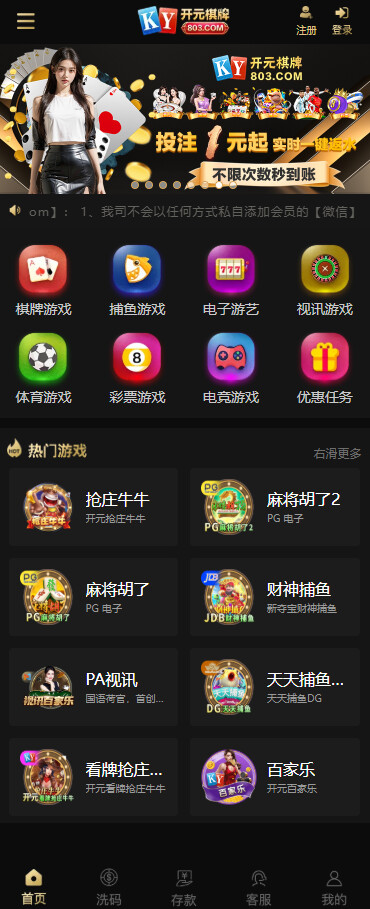Launch 抢庄牛牛 game card
370x909 pixels.
pos(93,507)
